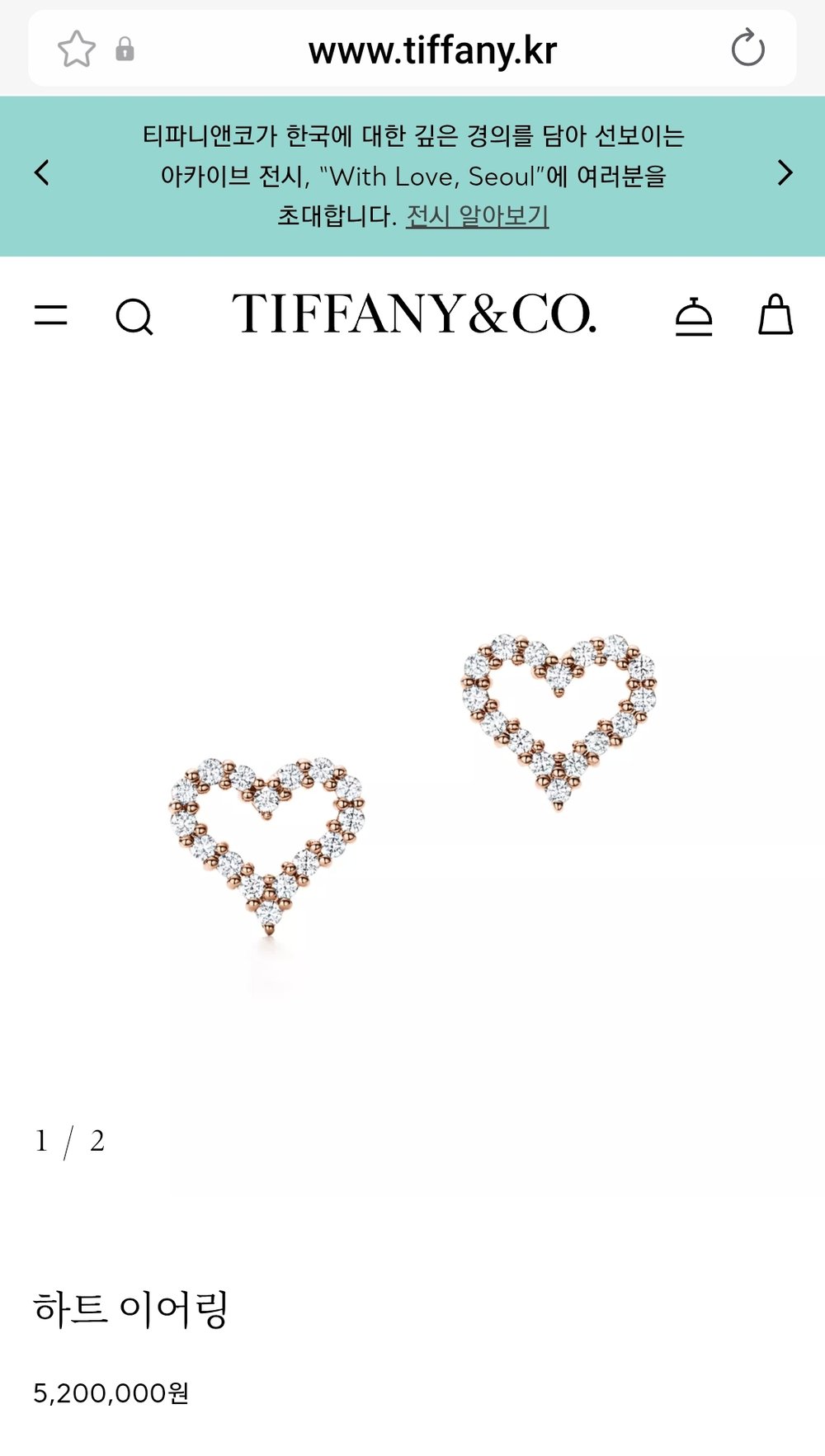The image size is (825, 1456).
Task: View the shopping bag
Action: [775, 314]
